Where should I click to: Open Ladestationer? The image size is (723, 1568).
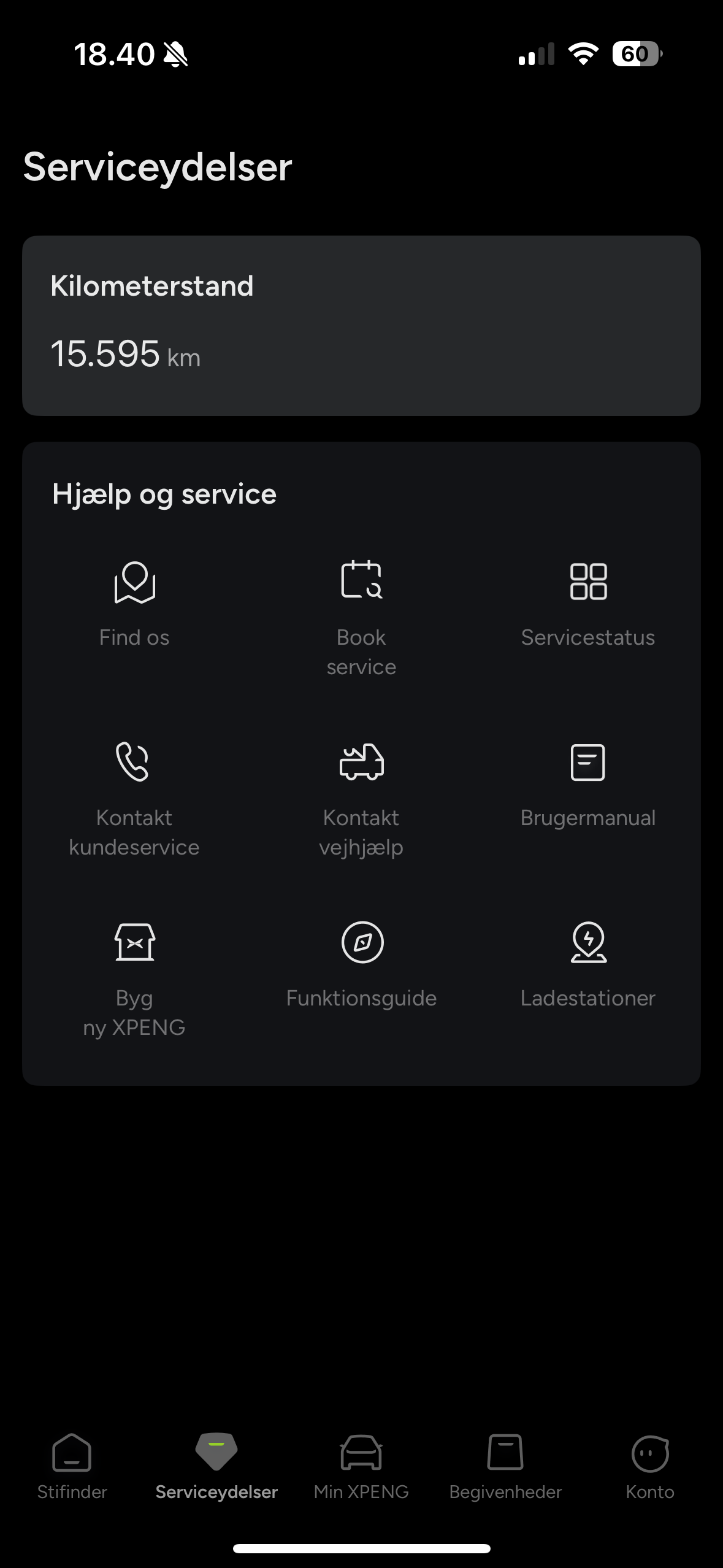point(587,964)
